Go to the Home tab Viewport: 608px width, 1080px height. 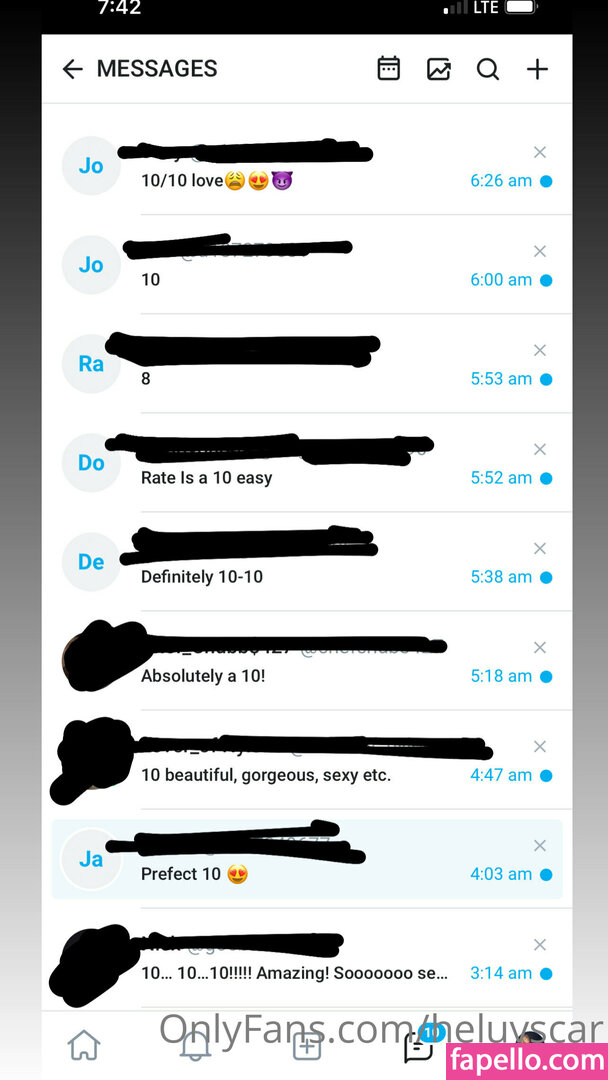click(x=84, y=1046)
